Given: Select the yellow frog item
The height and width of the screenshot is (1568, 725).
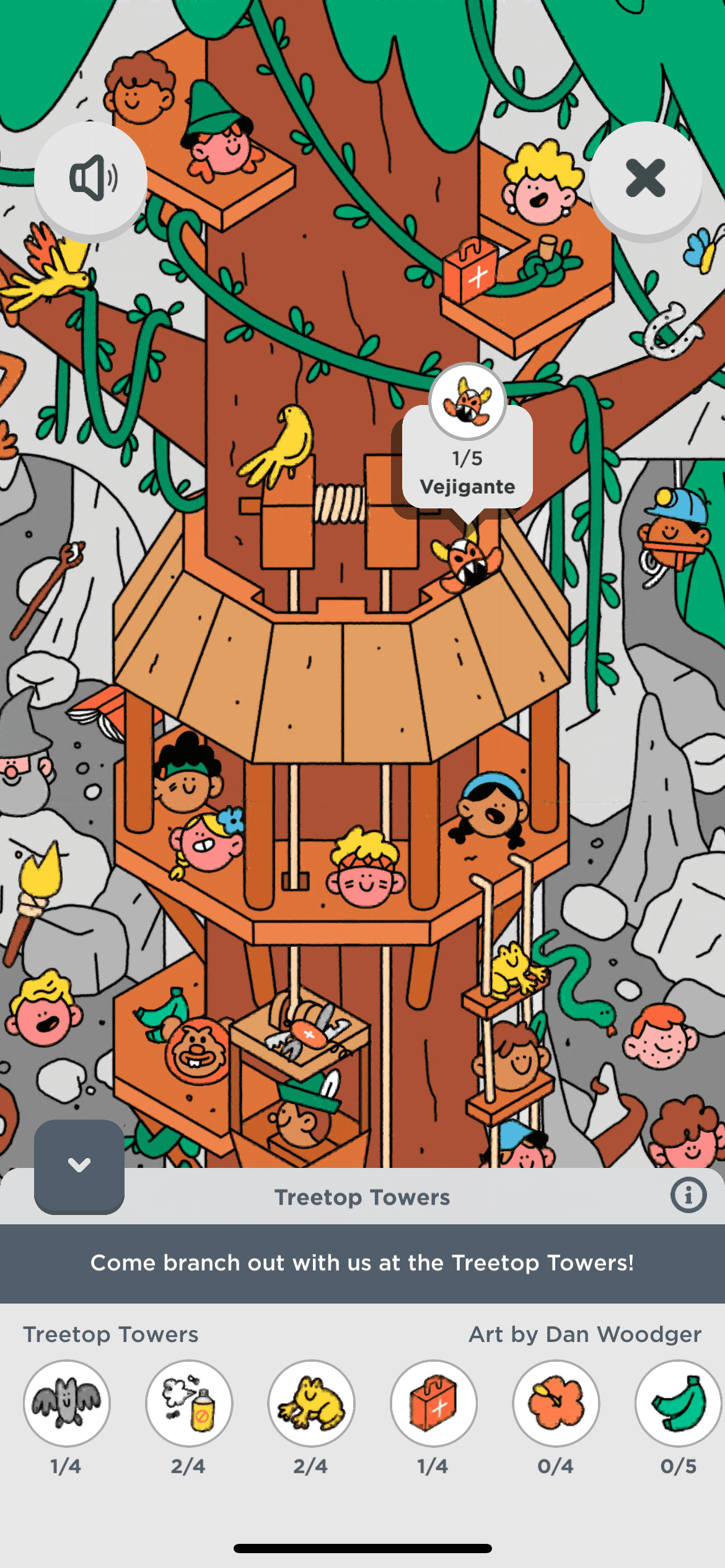Looking at the screenshot, I should click(312, 1403).
